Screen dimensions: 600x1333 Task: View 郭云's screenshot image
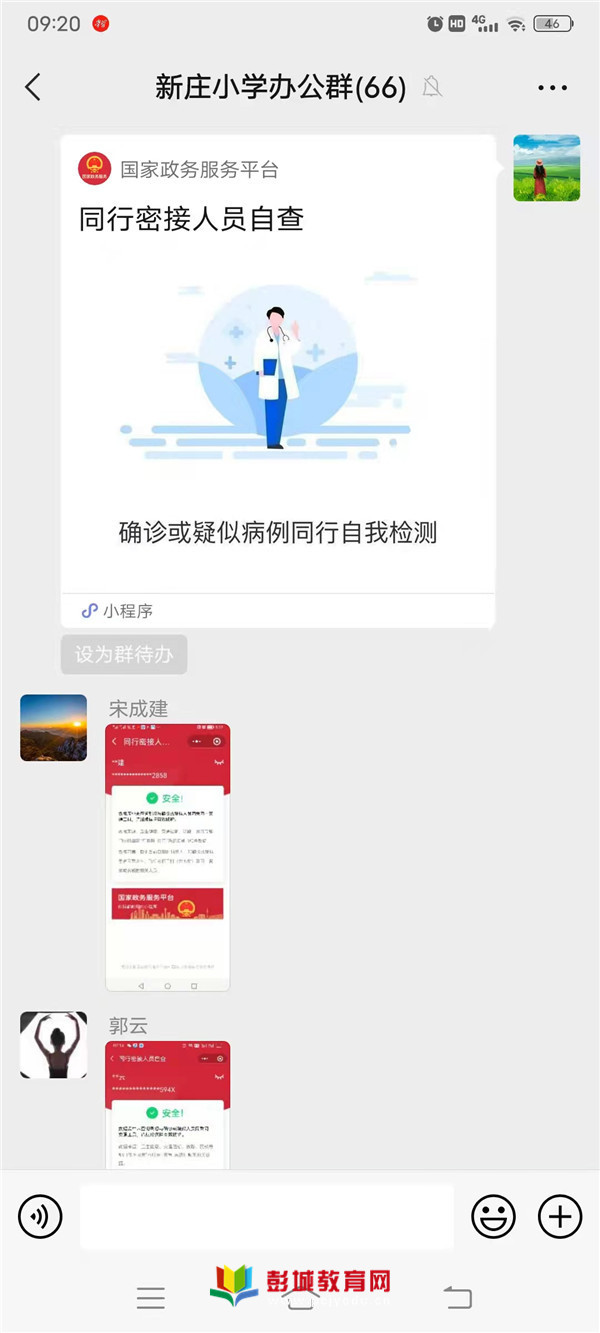[x=167, y=1105]
